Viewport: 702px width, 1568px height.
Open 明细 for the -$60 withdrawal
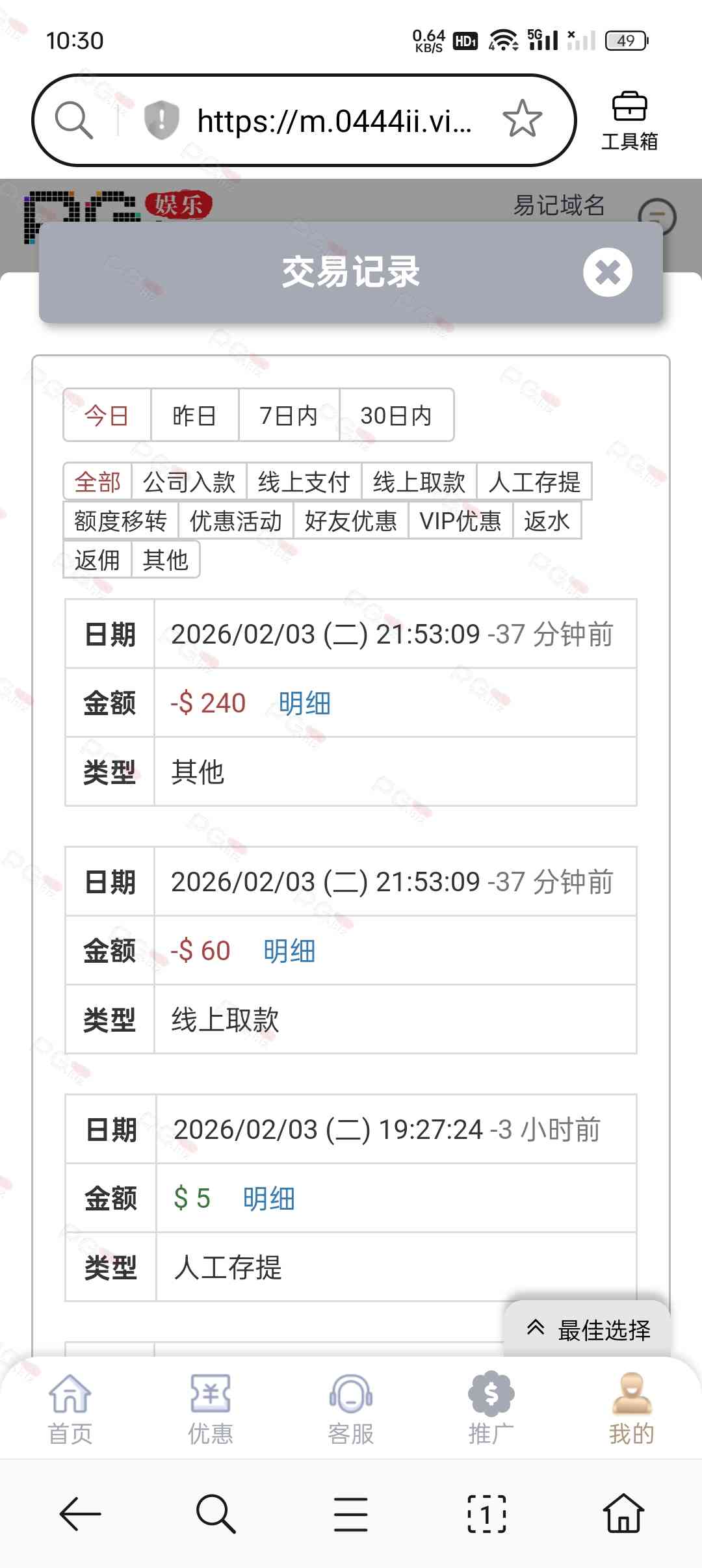point(289,951)
